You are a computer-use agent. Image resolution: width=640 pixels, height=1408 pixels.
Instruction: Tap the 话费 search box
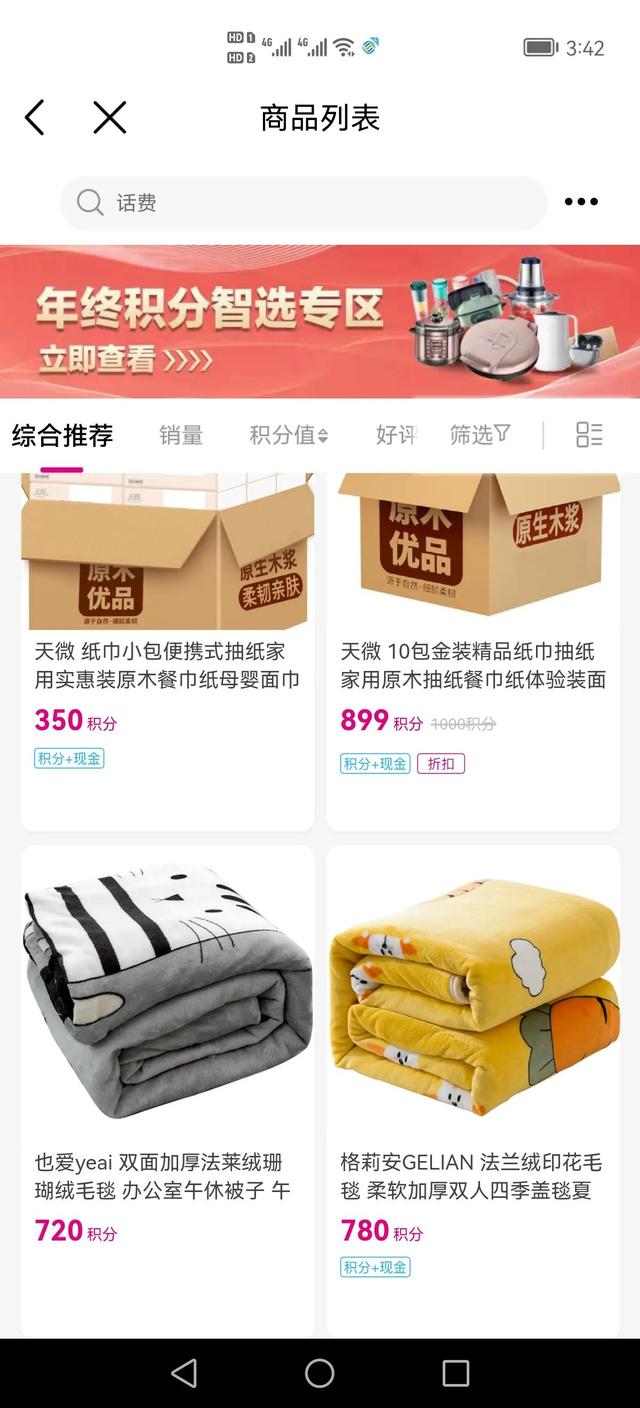(303, 203)
